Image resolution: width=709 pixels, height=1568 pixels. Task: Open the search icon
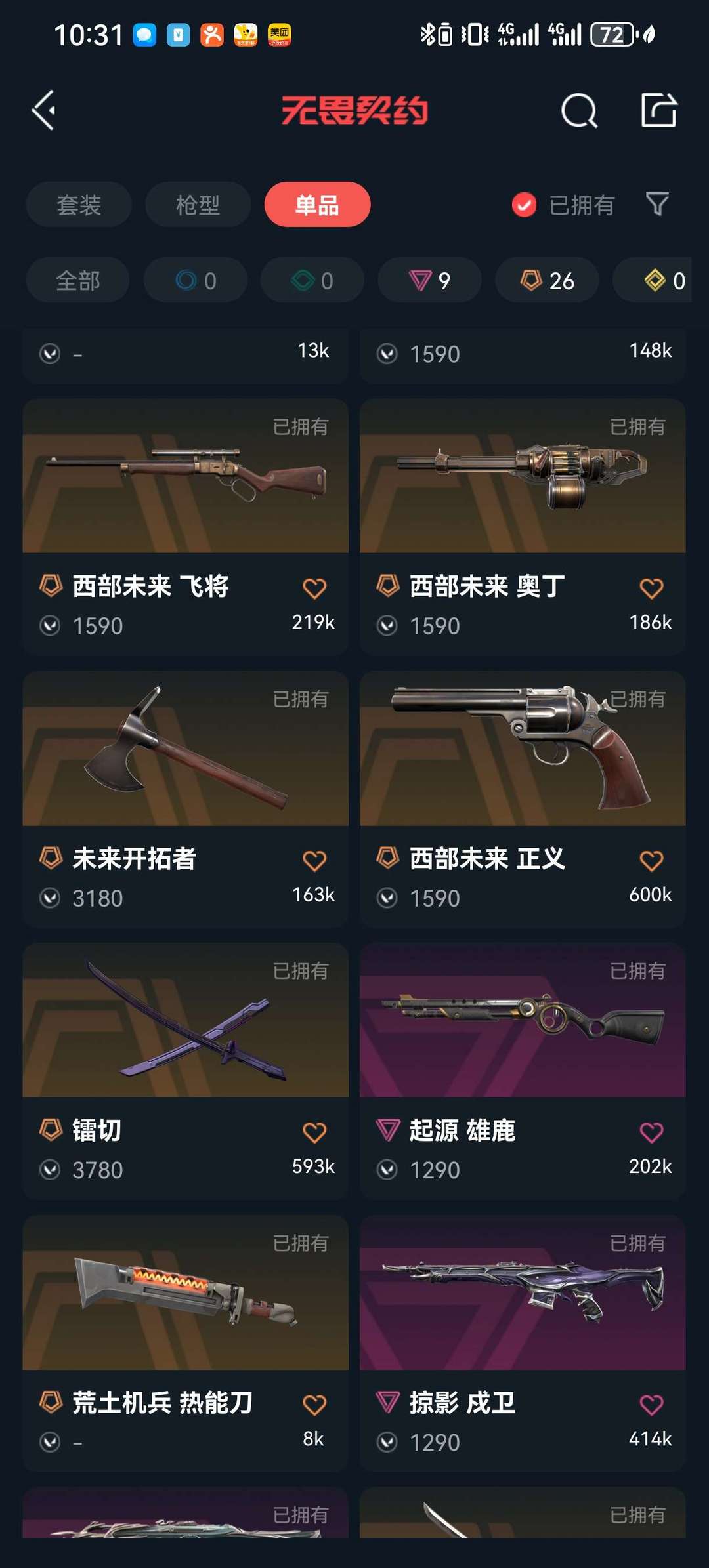click(x=579, y=110)
